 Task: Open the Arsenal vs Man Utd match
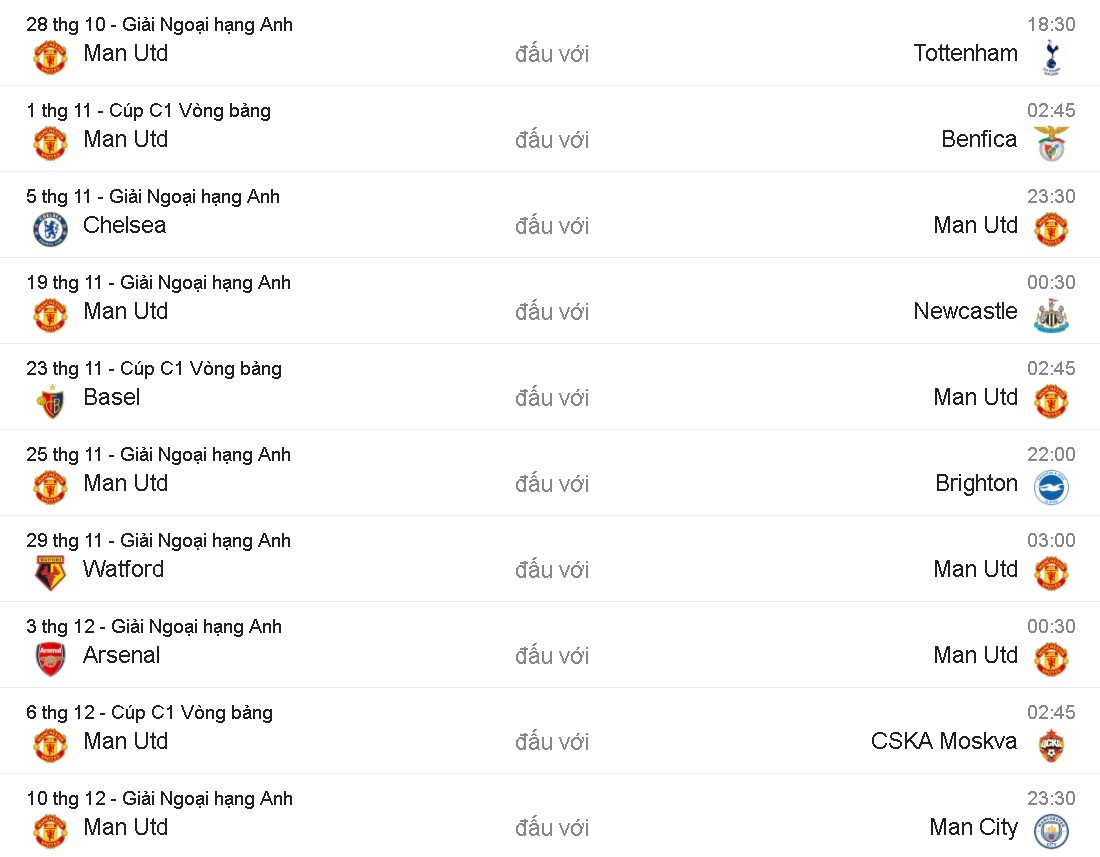point(550,656)
